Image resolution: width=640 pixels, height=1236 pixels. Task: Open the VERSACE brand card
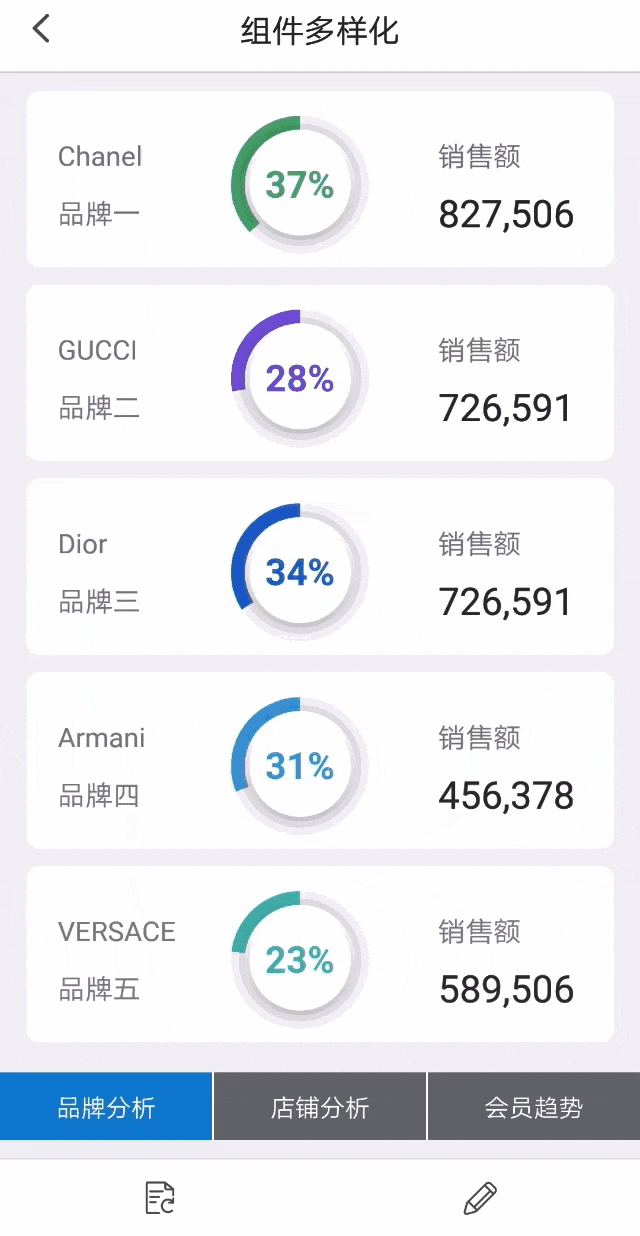coord(320,954)
